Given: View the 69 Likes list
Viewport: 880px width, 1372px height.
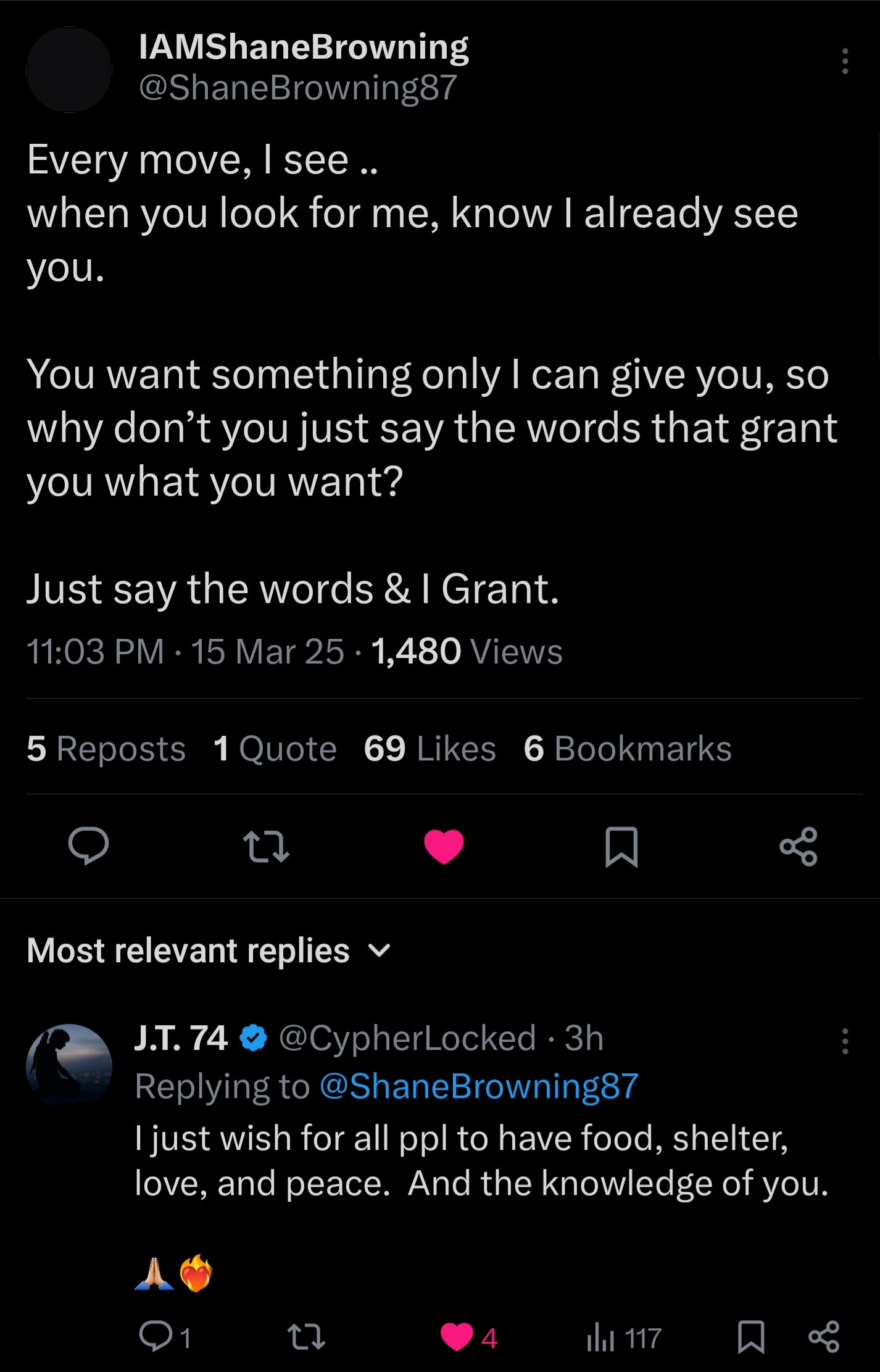Looking at the screenshot, I should pyautogui.click(x=430, y=749).
